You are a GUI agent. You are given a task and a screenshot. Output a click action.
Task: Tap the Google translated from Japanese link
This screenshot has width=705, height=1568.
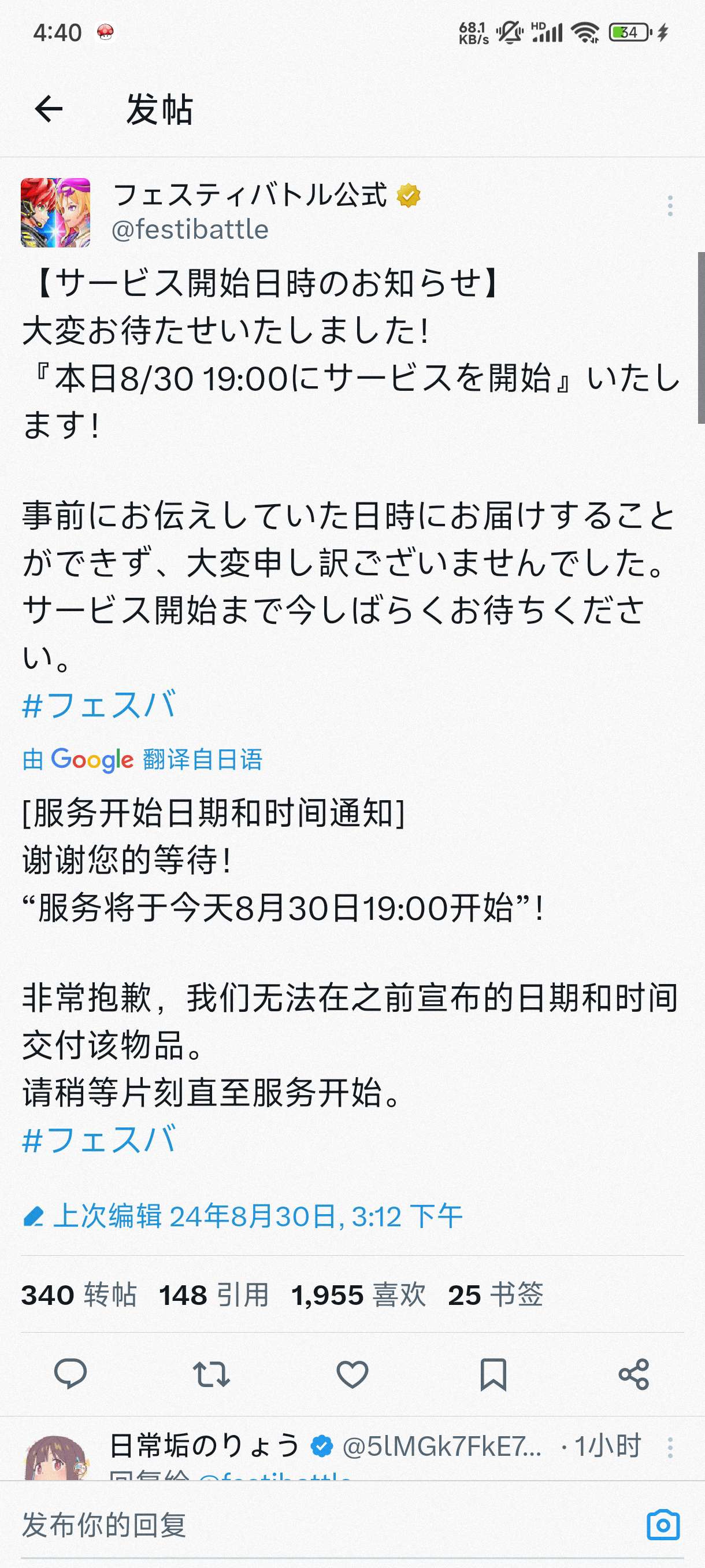pyautogui.click(x=142, y=759)
